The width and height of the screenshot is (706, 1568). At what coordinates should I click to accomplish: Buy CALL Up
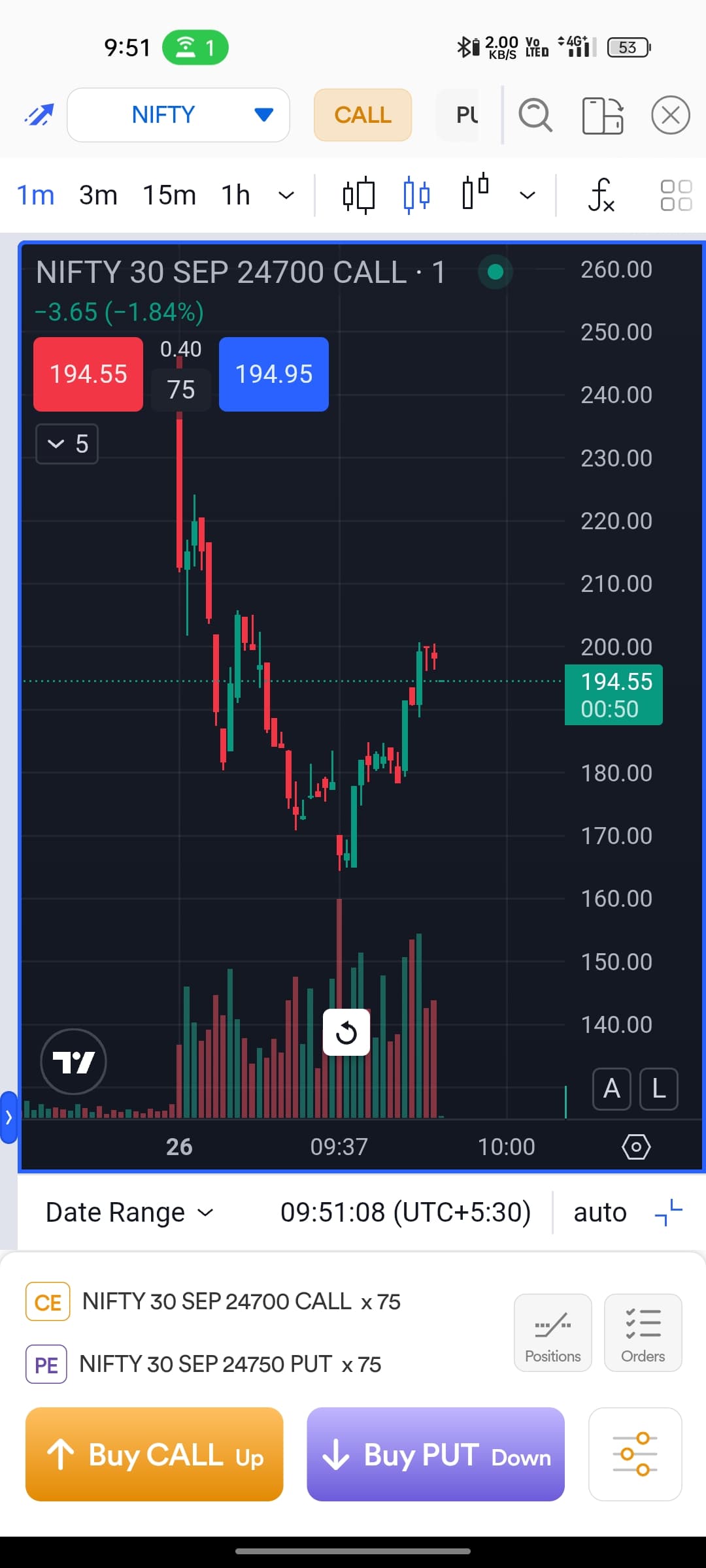point(154,1454)
